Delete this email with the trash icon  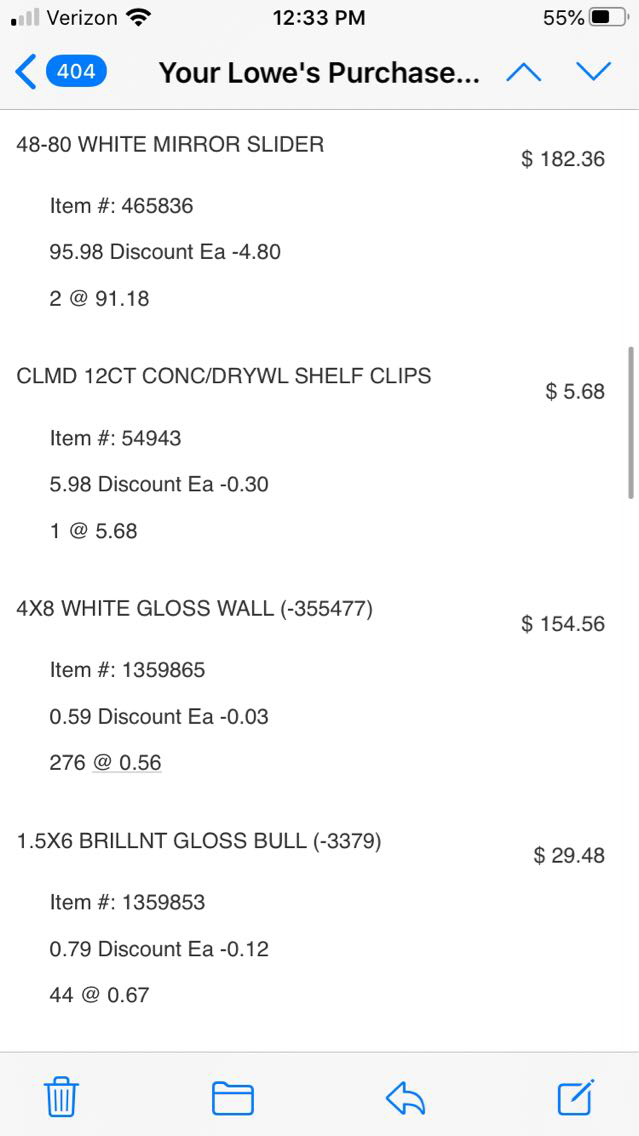(61, 1098)
